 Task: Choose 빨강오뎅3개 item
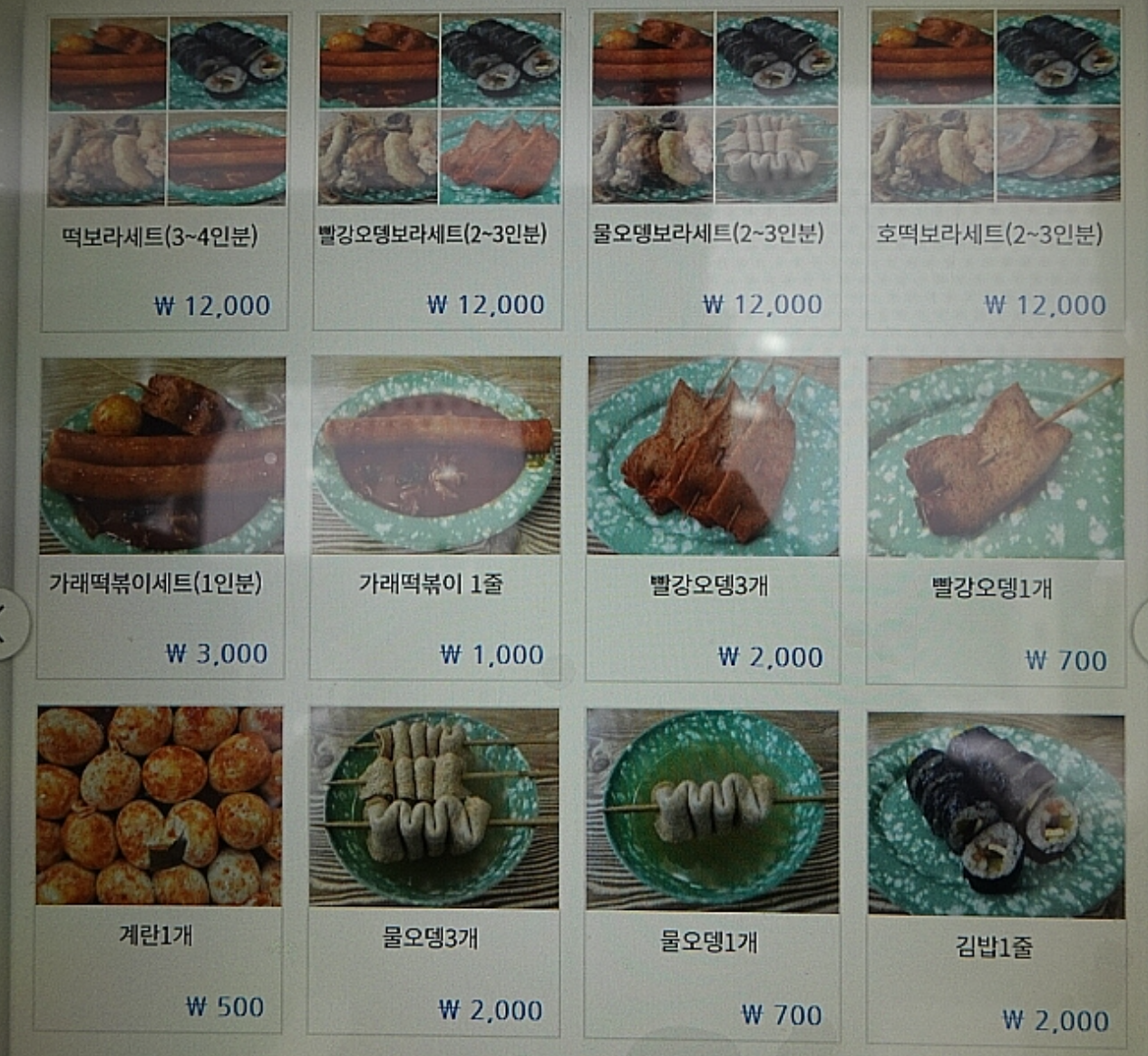click(713, 517)
